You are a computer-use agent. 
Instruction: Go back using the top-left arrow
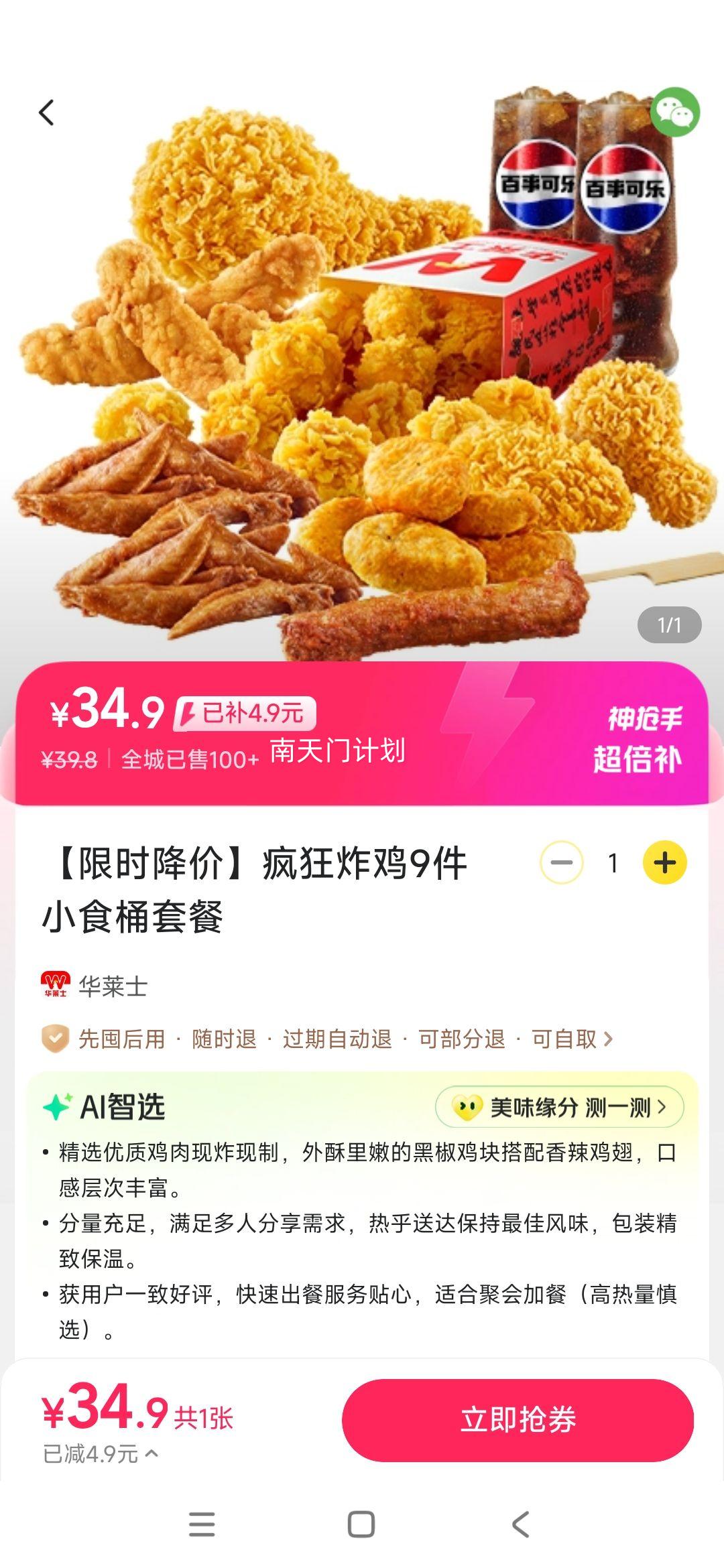tap(46, 113)
